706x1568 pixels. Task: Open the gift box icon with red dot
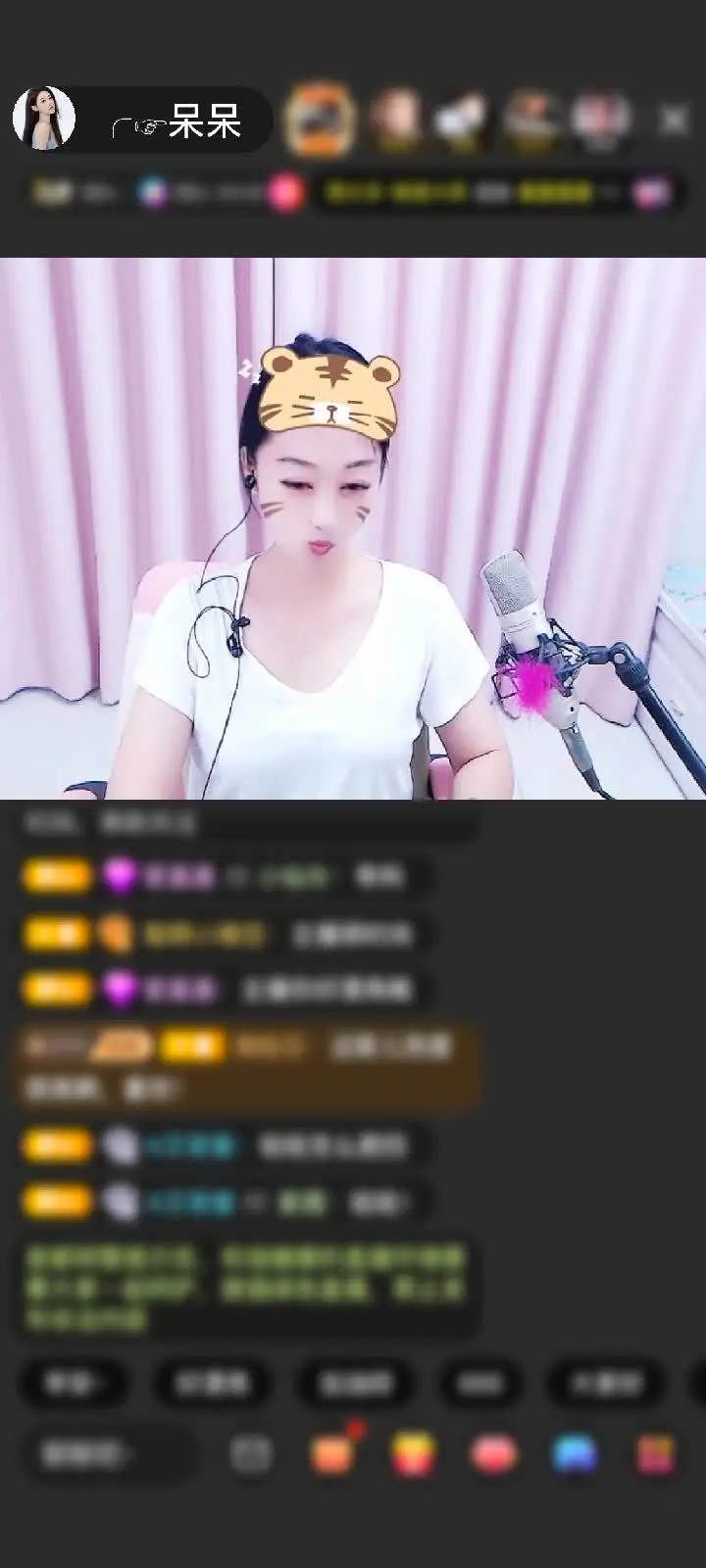click(333, 1452)
